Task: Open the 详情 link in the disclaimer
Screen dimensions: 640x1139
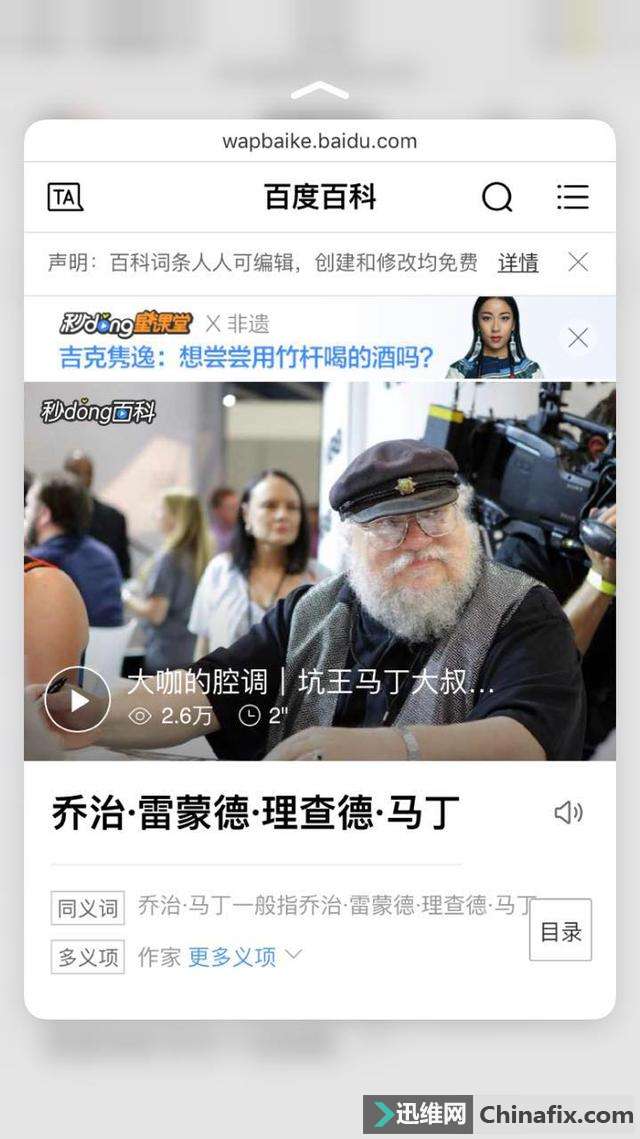Action: [518, 263]
